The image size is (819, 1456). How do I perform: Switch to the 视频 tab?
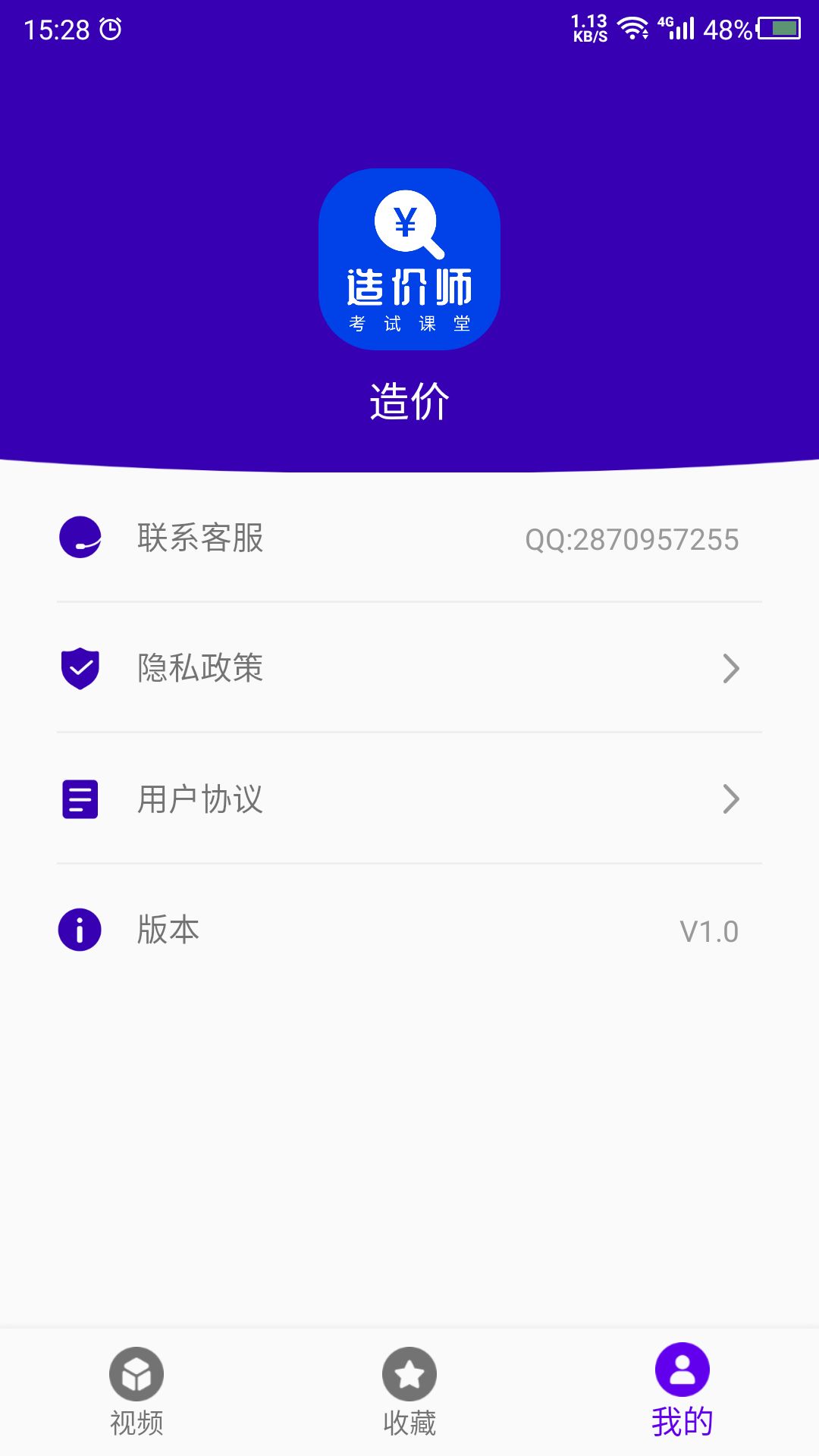(137, 1395)
